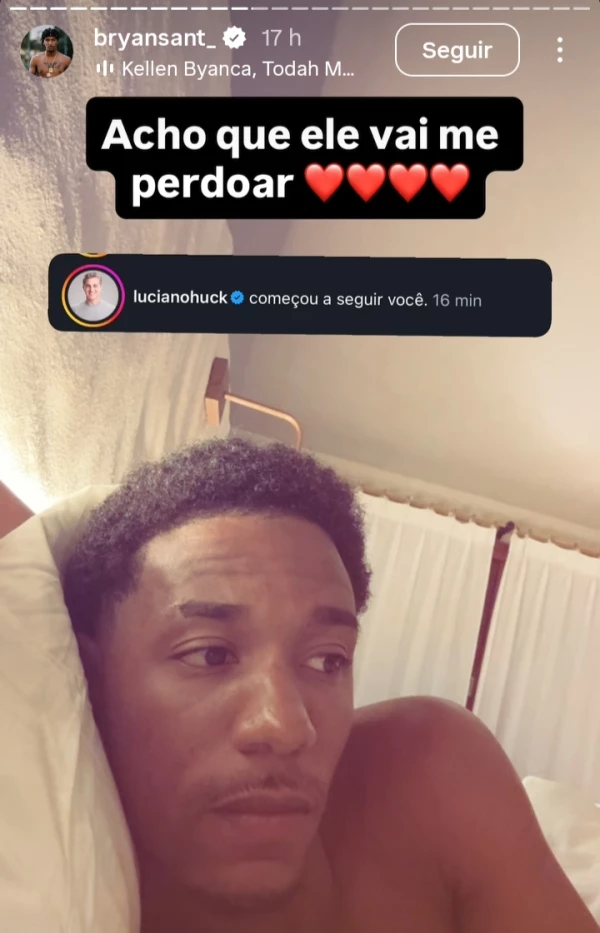
Task: Open bryansant_ profile picture
Action: (x=46, y=52)
